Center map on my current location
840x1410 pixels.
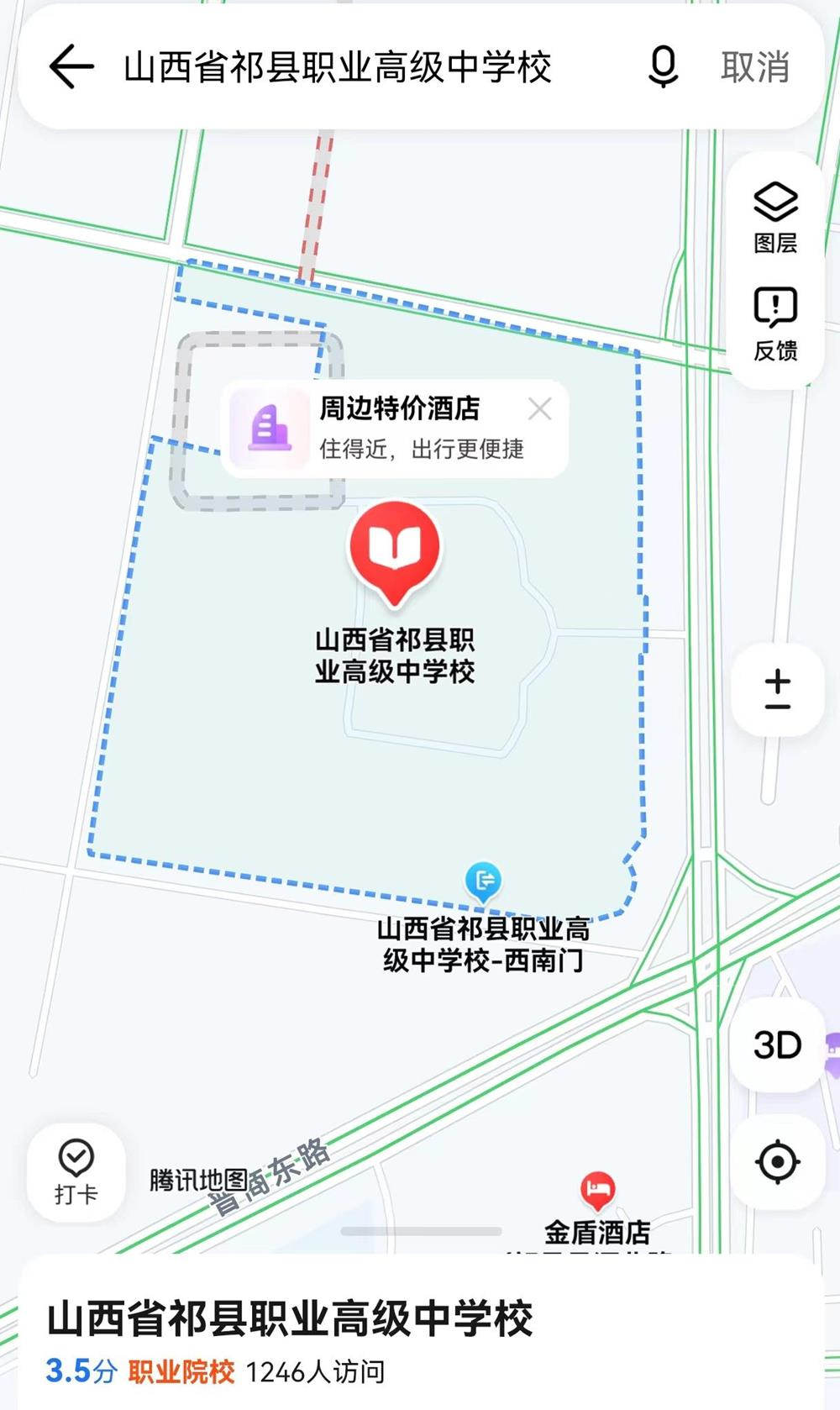coord(777,1162)
